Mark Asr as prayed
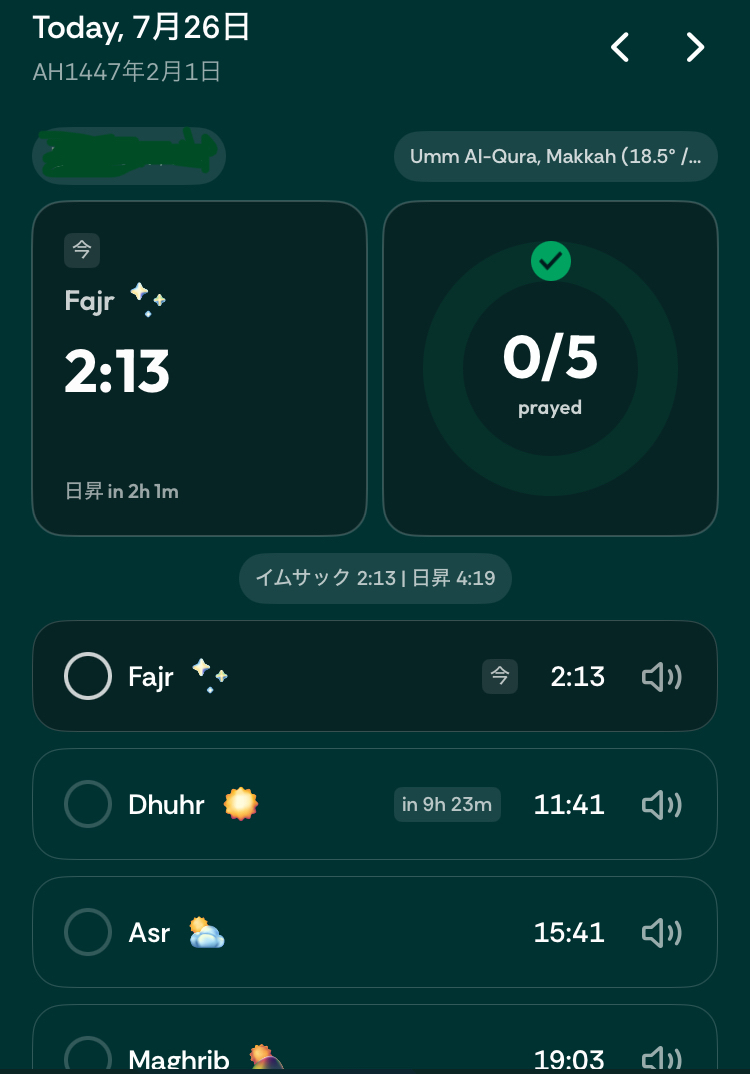The image size is (750, 1074). (x=88, y=932)
